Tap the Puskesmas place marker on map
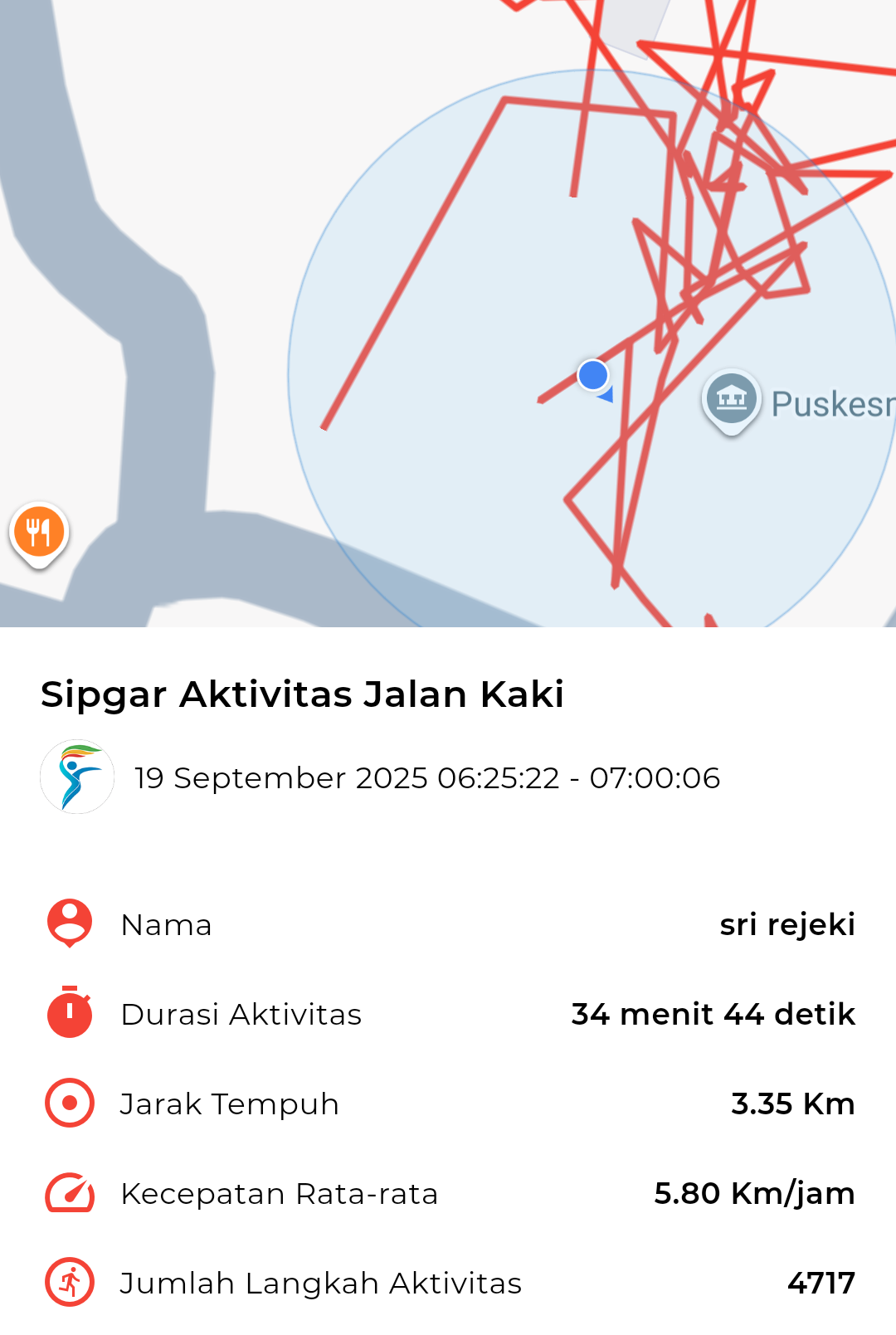This screenshot has height=1335, width=896. tap(731, 400)
